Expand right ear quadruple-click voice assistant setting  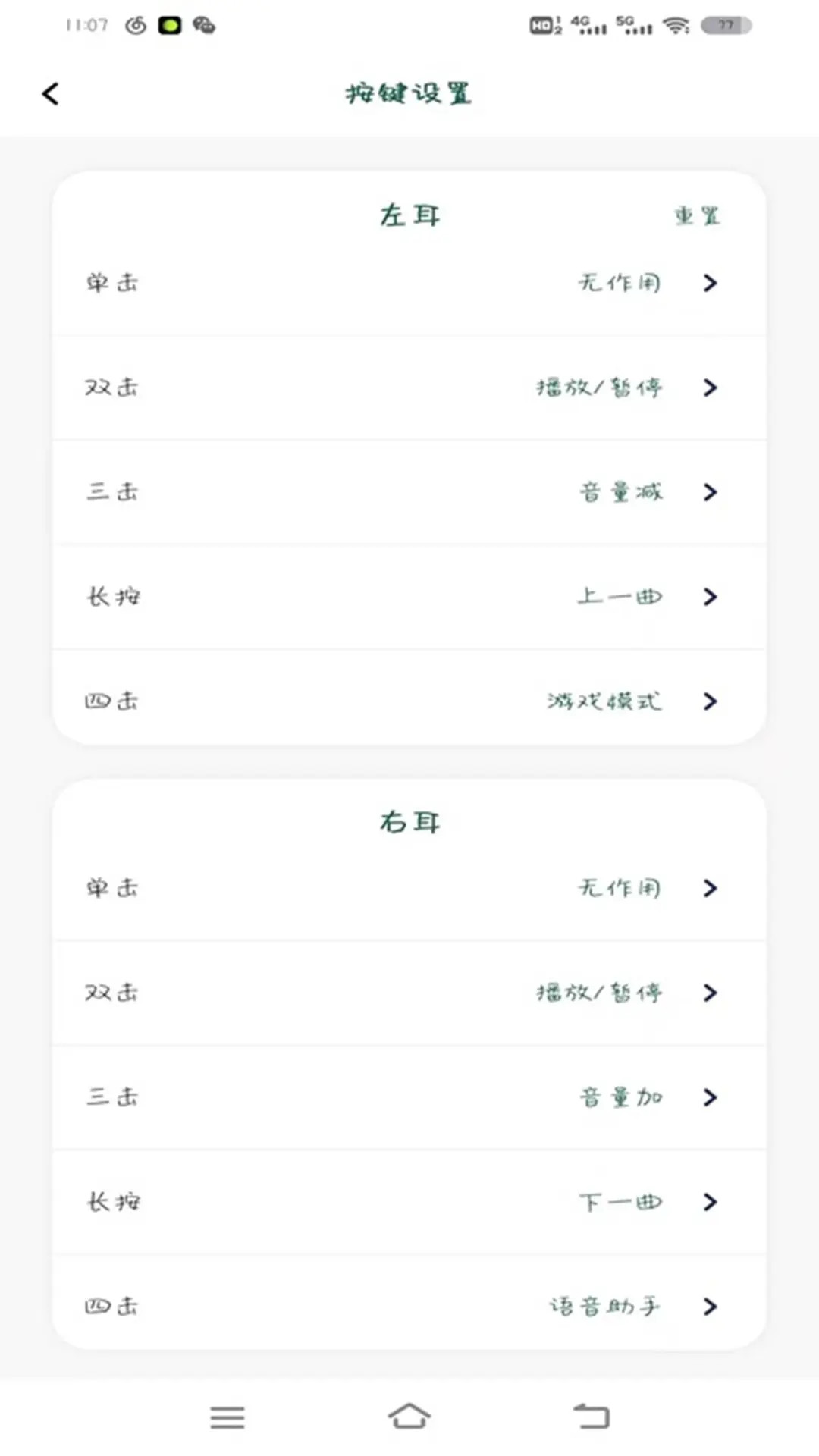[x=408, y=1307]
